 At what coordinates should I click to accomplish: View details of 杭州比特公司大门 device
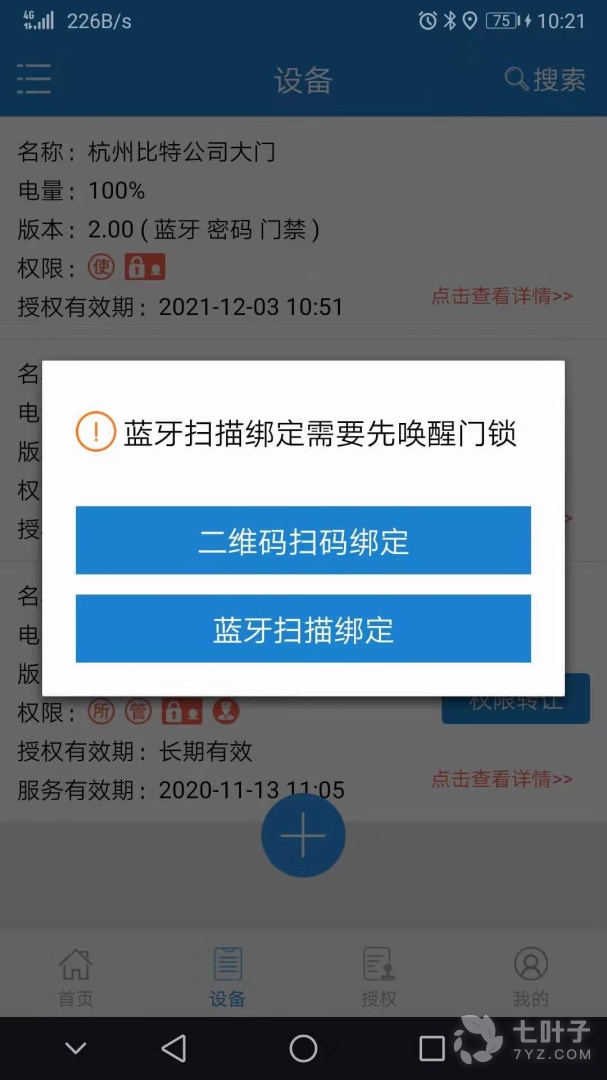[x=502, y=296]
